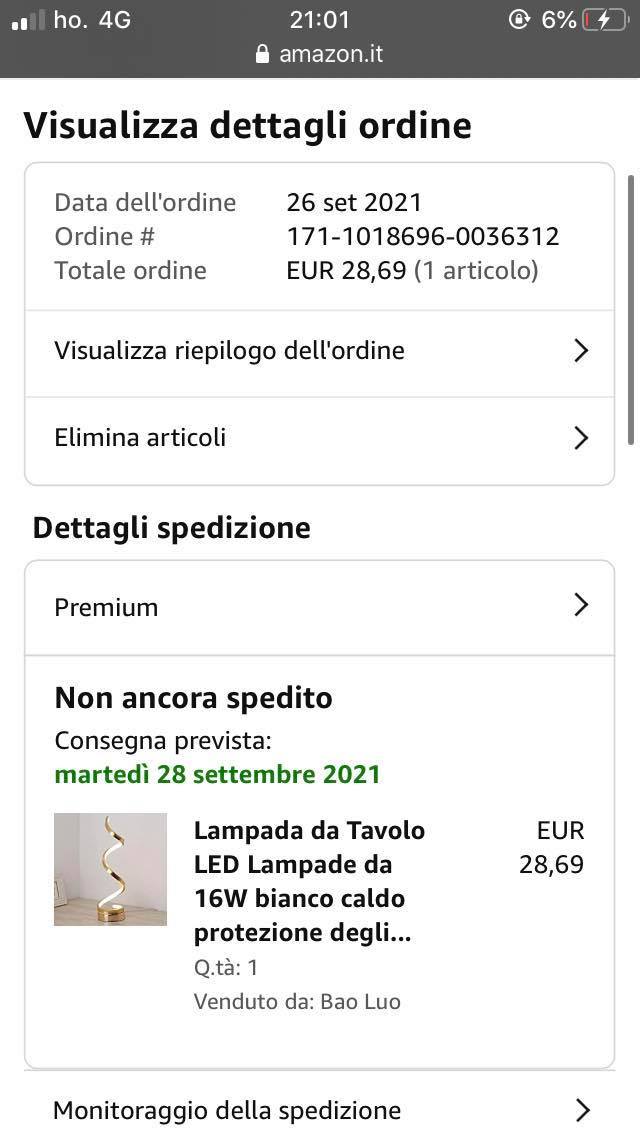640x1136 pixels.
Task: Open the Premium shipping option
Action: point(319,607)
